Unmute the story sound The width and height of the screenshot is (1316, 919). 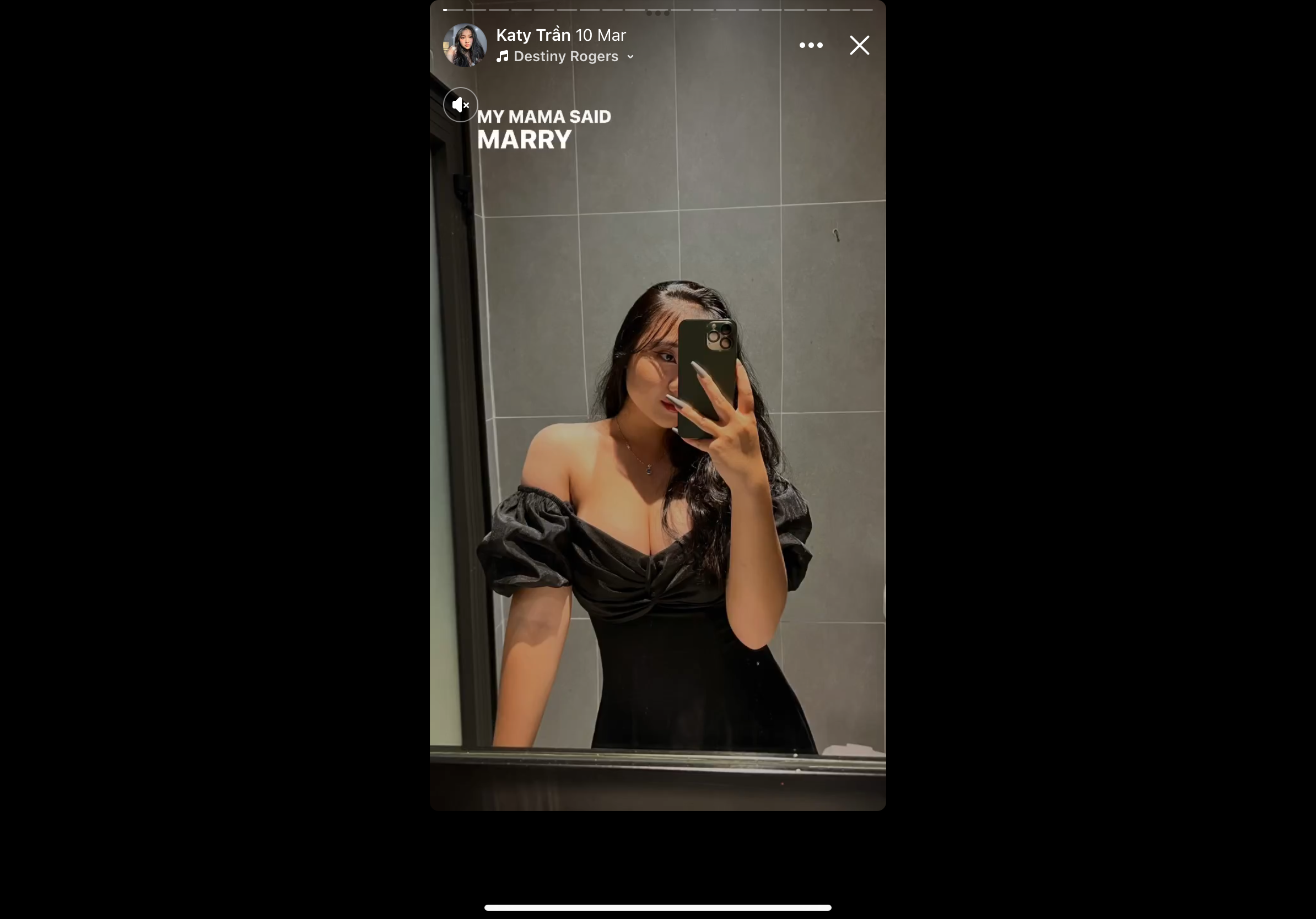pos(460,105)
